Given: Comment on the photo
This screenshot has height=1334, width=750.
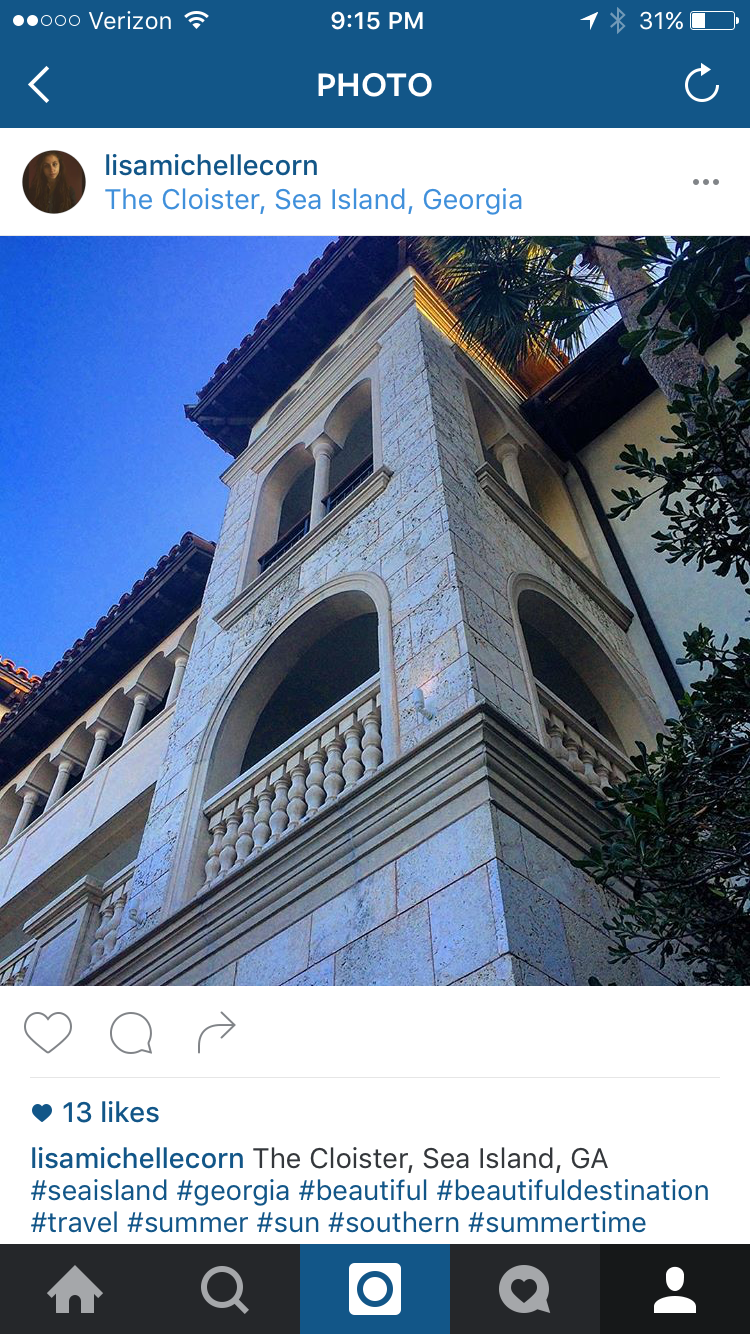Looking at the screenshot, I should pyautogui.click(x=131, y=1033).
